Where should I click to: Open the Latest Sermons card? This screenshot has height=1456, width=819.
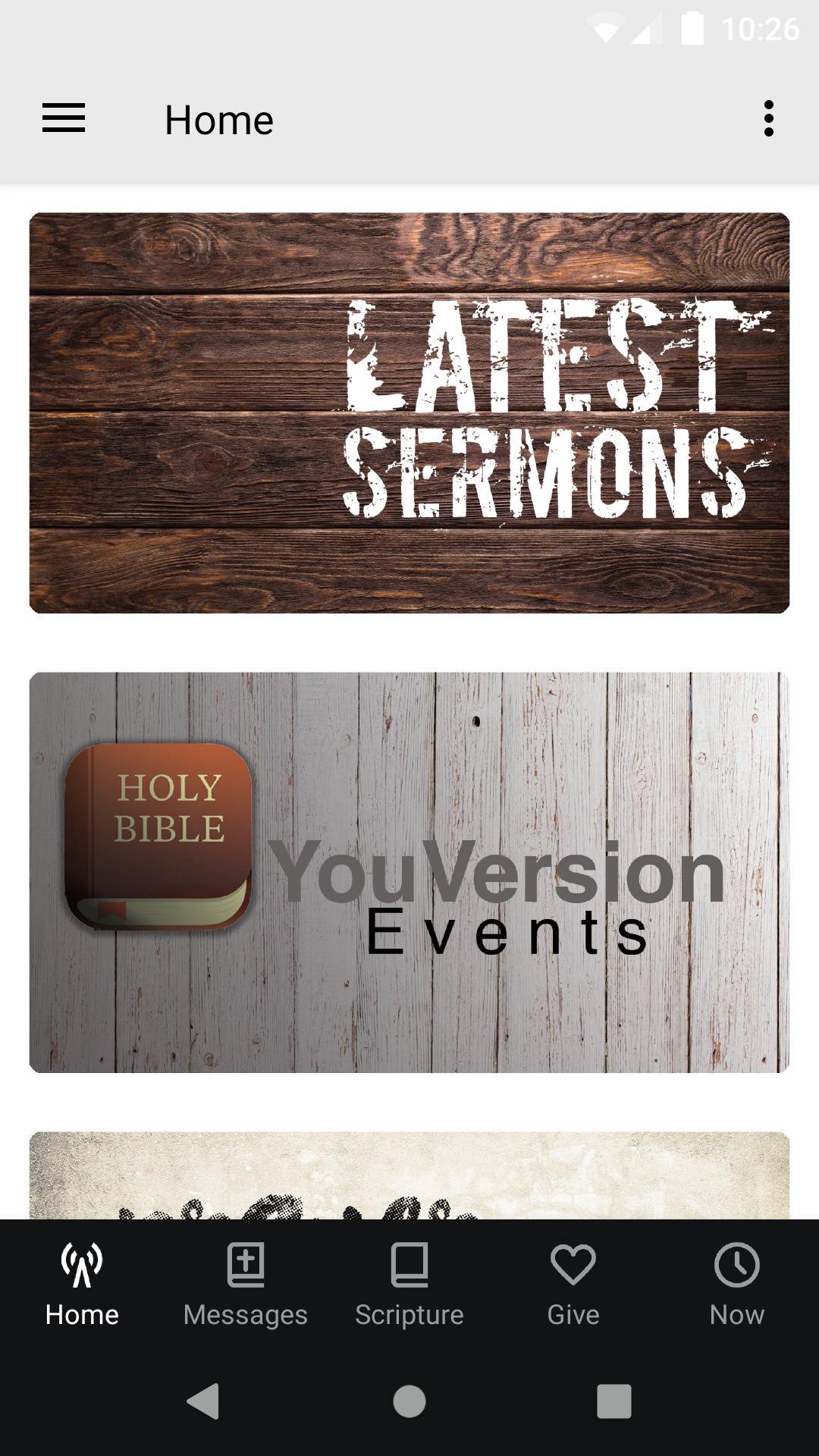pos(409,413)
